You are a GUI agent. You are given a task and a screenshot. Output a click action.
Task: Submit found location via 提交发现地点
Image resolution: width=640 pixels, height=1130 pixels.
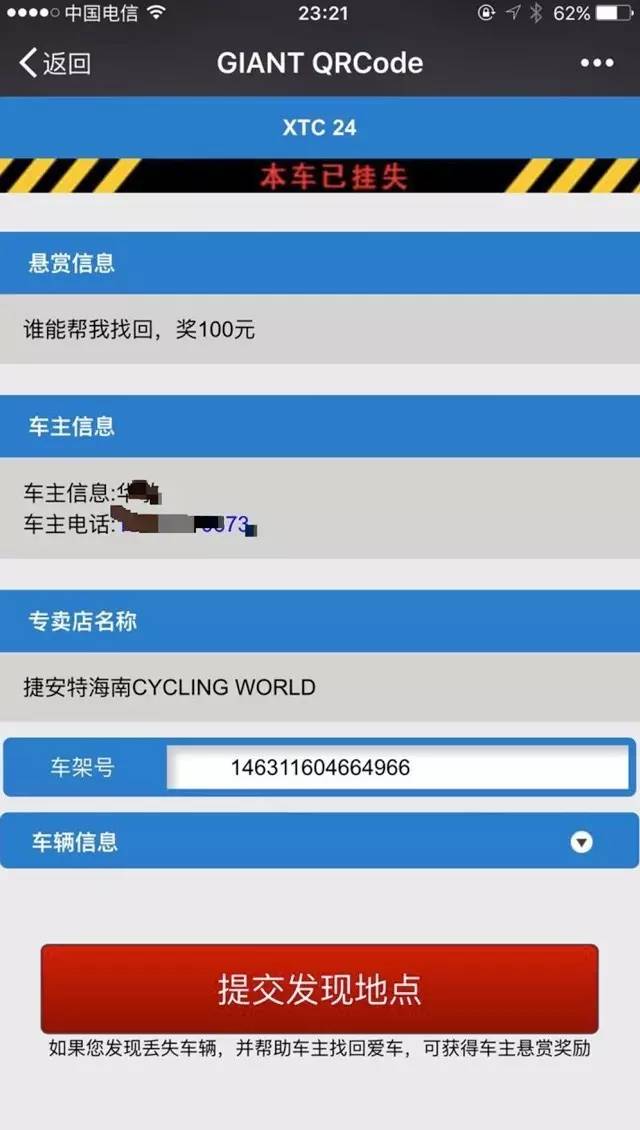(x=319, y=989)
